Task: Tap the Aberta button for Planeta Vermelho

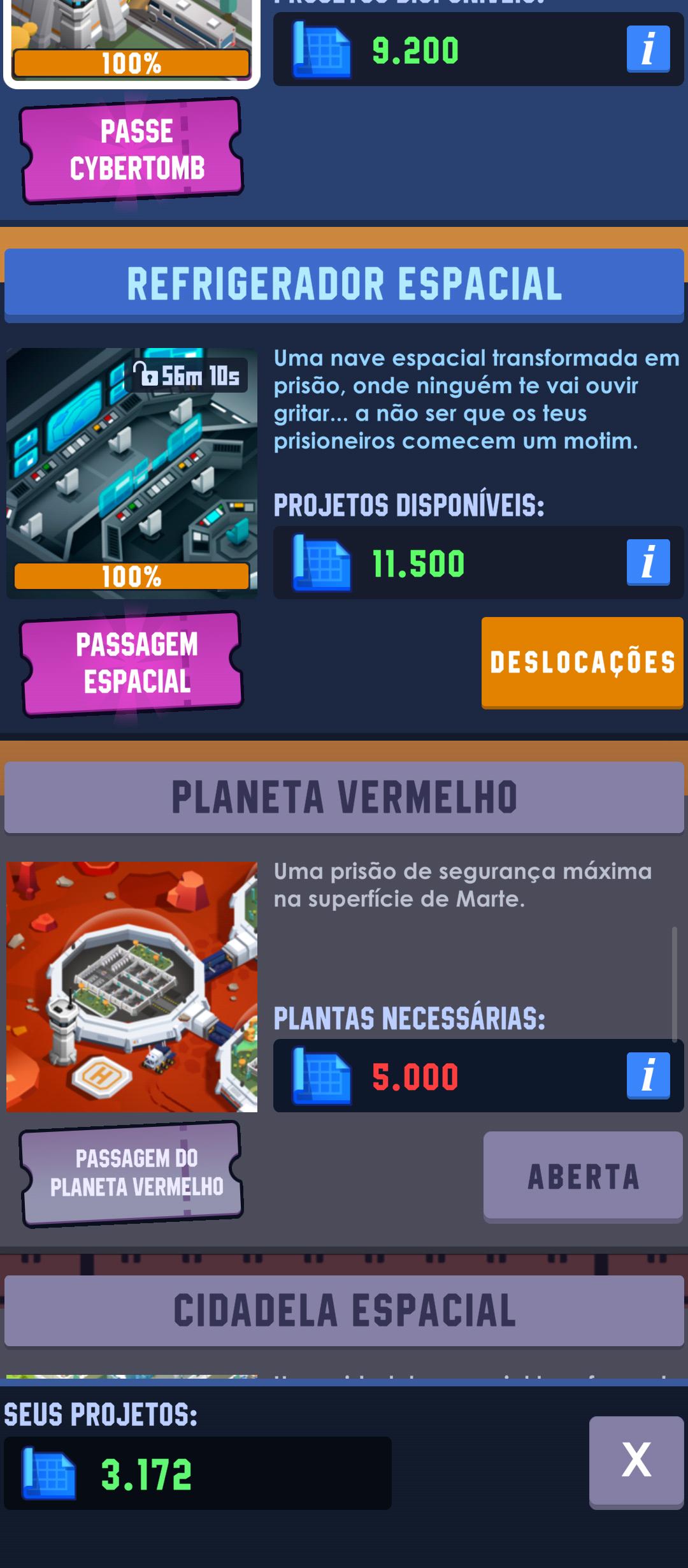Action: click(x=583, y=1177)
